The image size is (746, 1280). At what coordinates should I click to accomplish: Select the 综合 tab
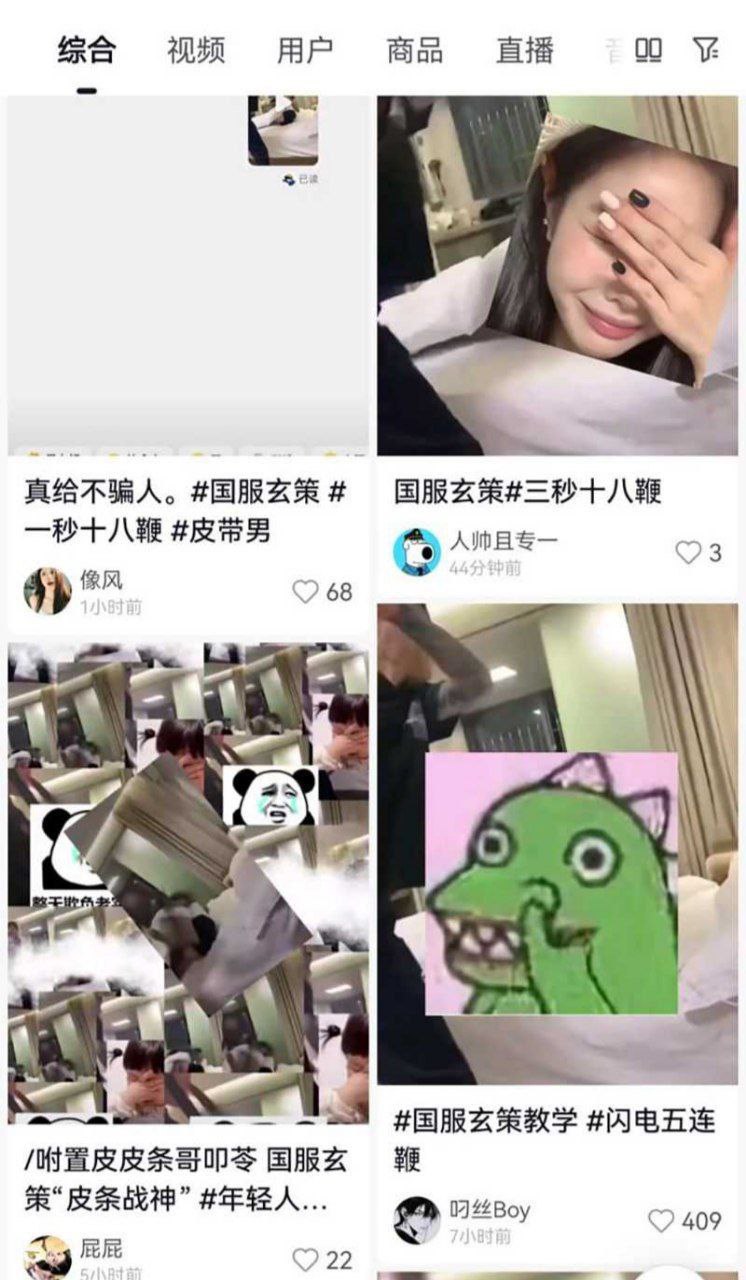tap(87, 50)
